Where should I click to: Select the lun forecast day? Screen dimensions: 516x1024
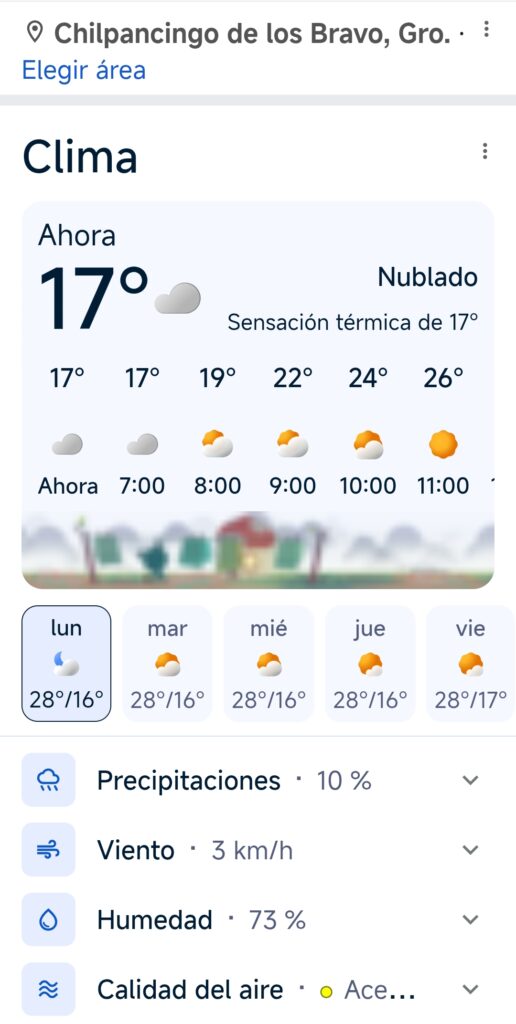pos(67,664)
